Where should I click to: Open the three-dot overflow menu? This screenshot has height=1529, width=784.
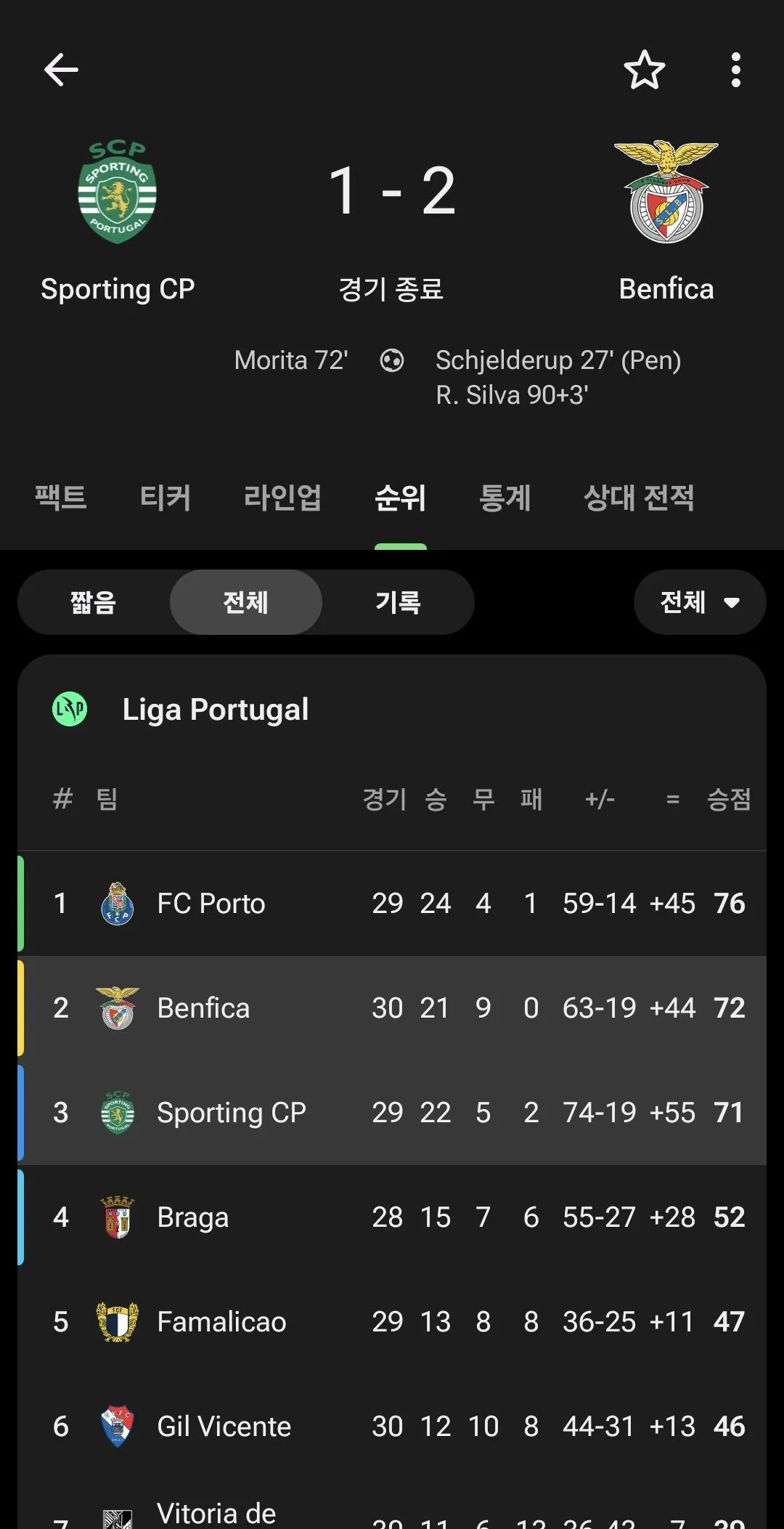point(735,70)
